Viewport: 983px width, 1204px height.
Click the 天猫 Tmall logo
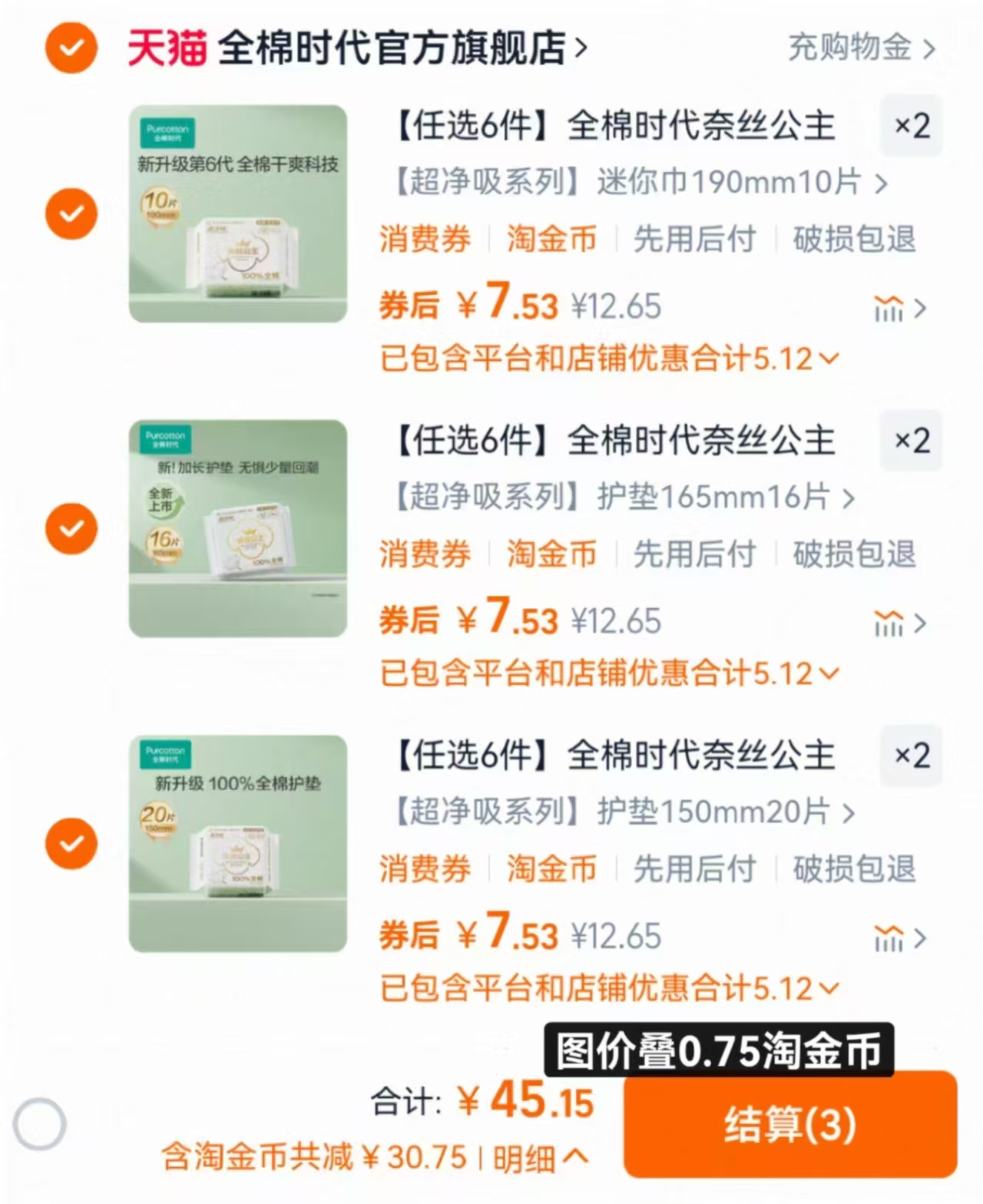(165, 48)
